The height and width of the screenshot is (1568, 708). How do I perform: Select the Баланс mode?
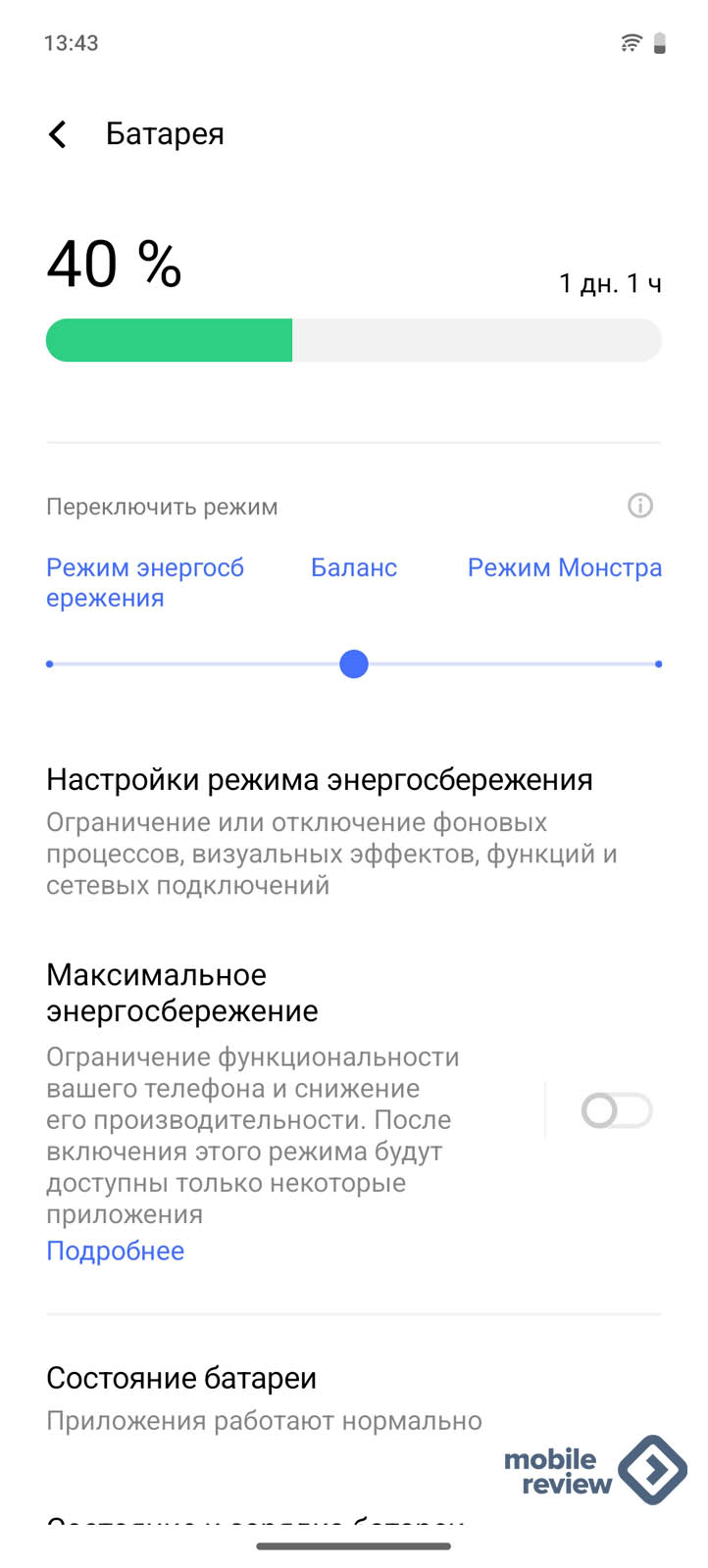tap(353, 567)
